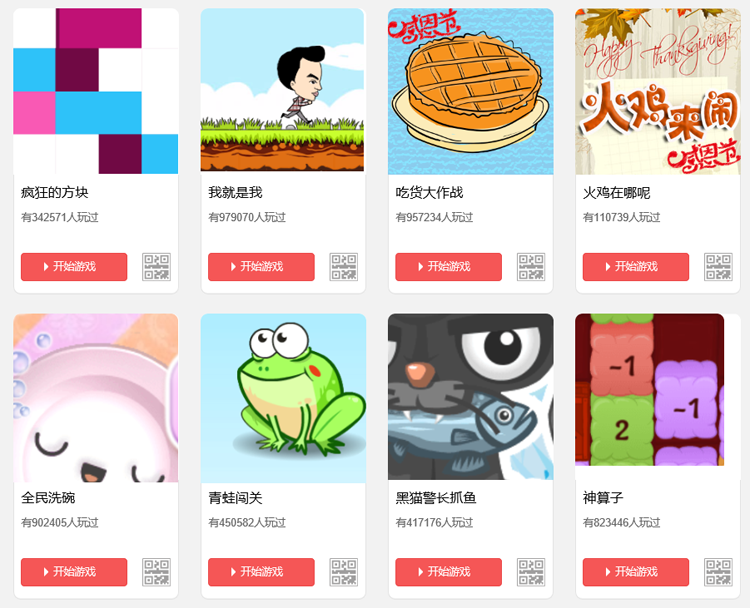Open the 吃货大作战 pie thumbnail
Viewport: 750px width, 608px height.
[470, 92]
